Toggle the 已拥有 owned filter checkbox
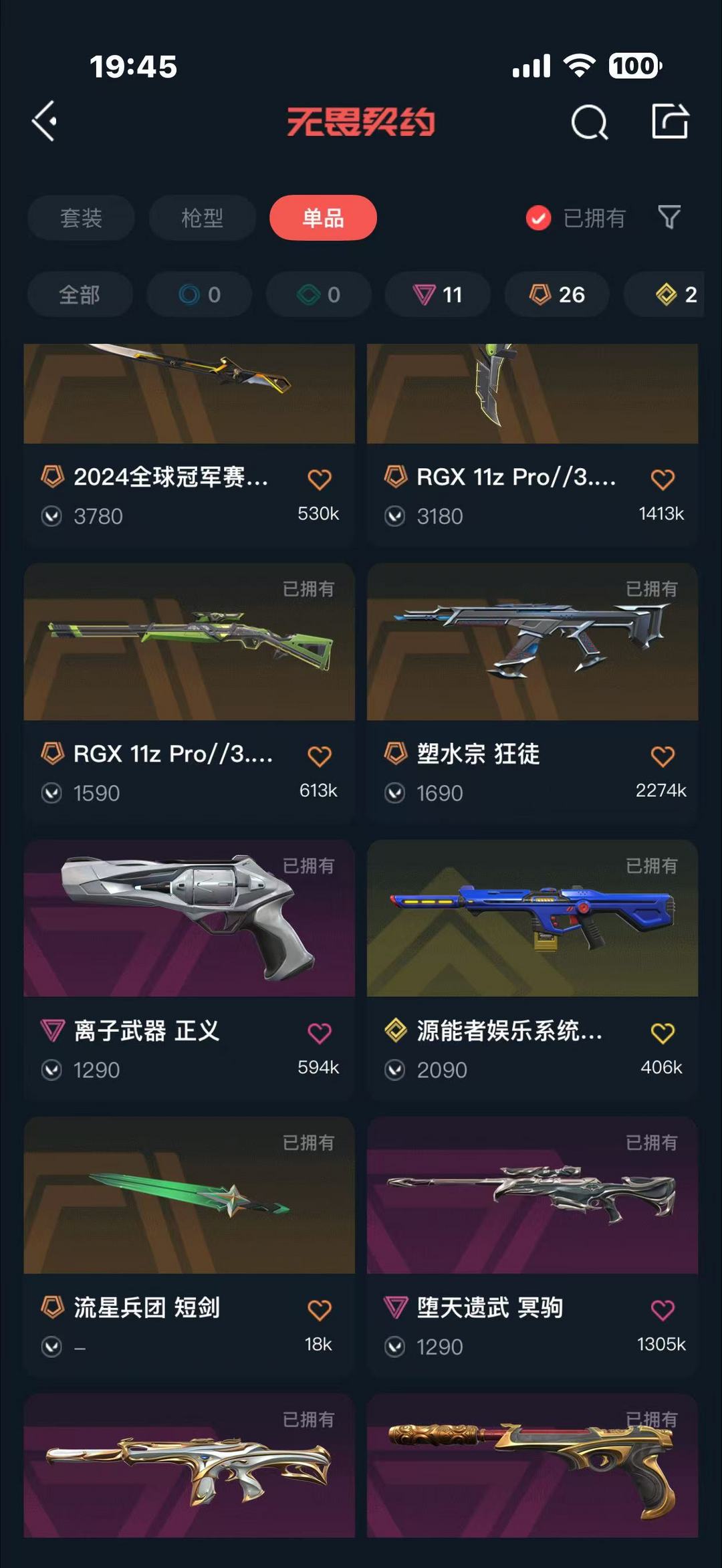 (539, 218)
